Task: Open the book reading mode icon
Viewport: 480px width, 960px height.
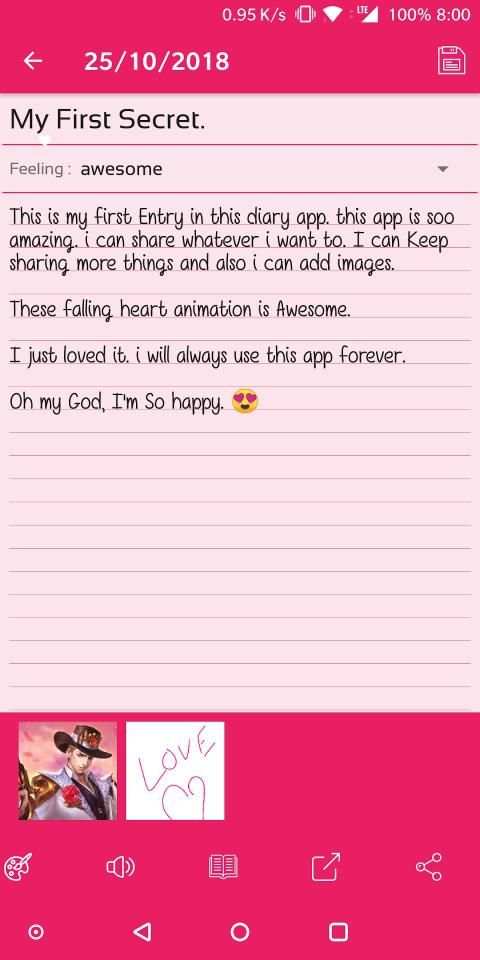Action: tap(223, 867)
